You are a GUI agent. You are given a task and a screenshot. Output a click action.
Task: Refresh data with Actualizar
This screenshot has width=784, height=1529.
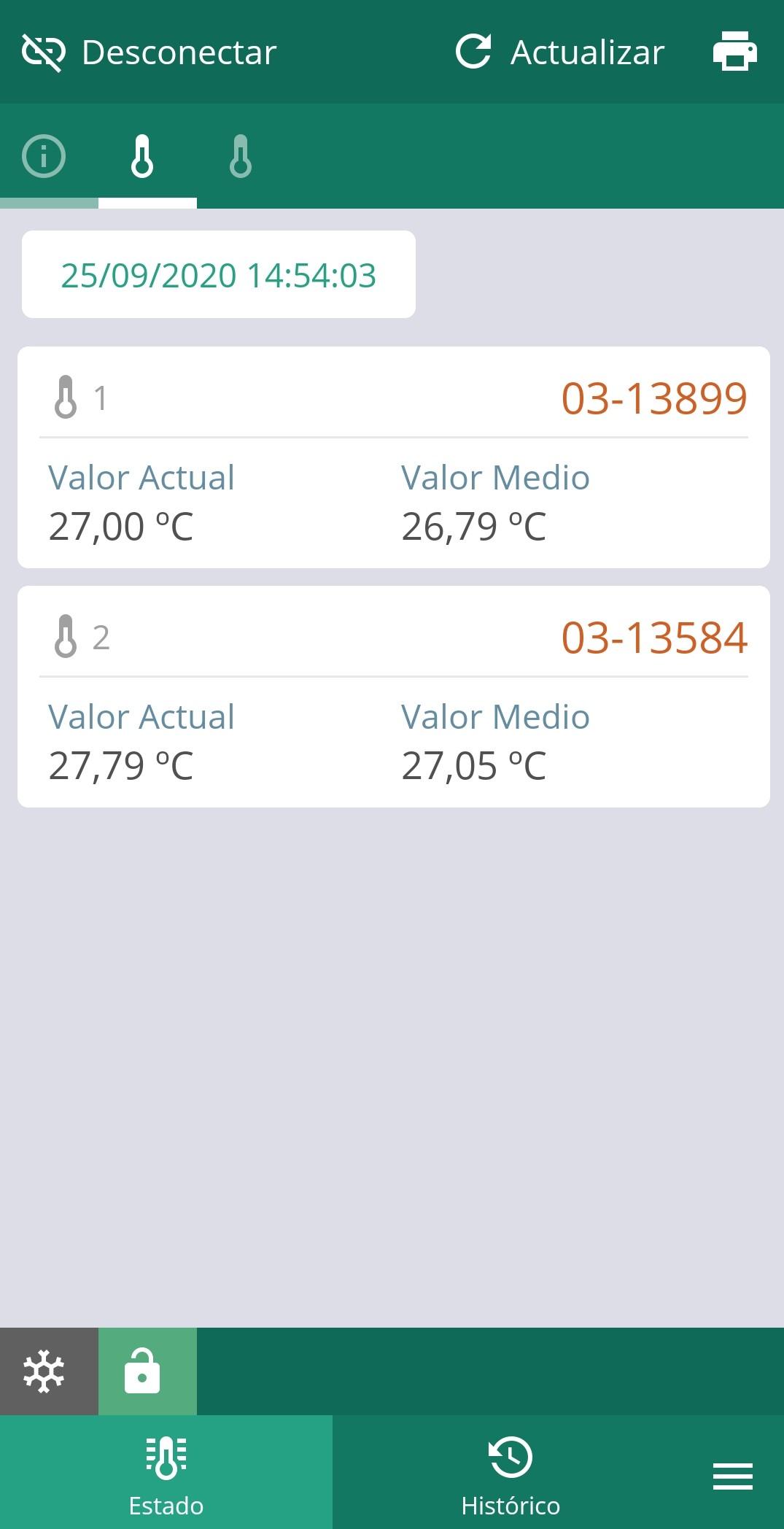click(x=559, y=53)
